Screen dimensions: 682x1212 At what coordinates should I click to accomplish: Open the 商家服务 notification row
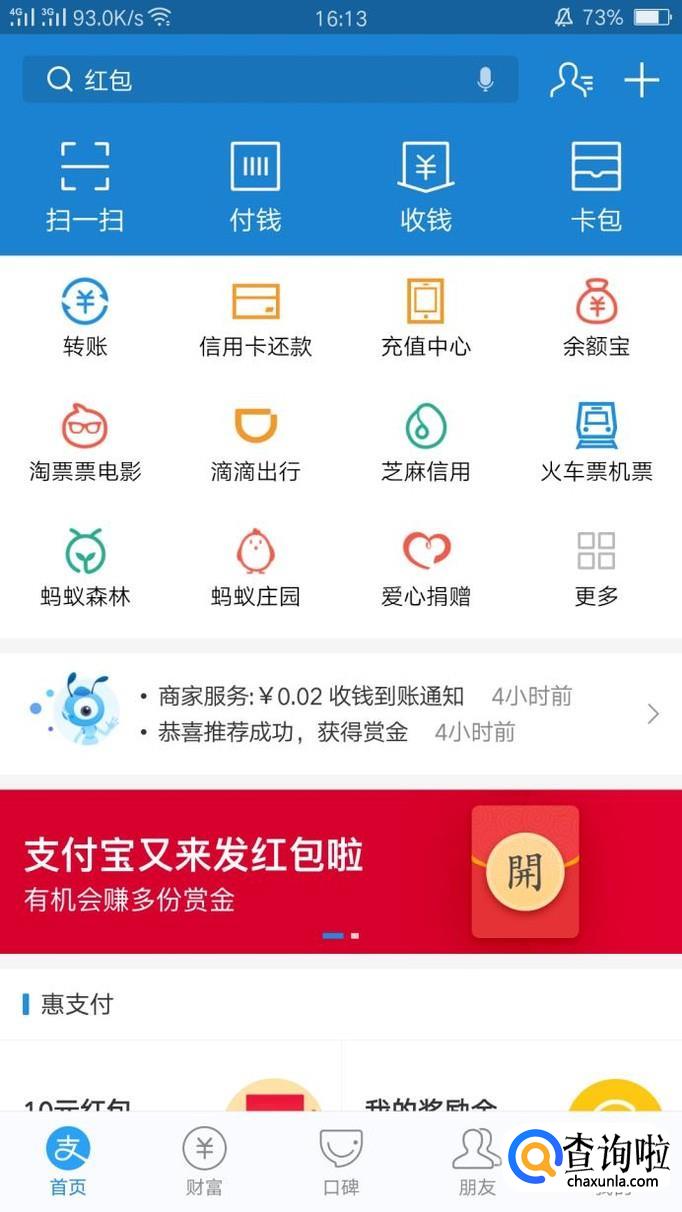(x=340, y=697)
